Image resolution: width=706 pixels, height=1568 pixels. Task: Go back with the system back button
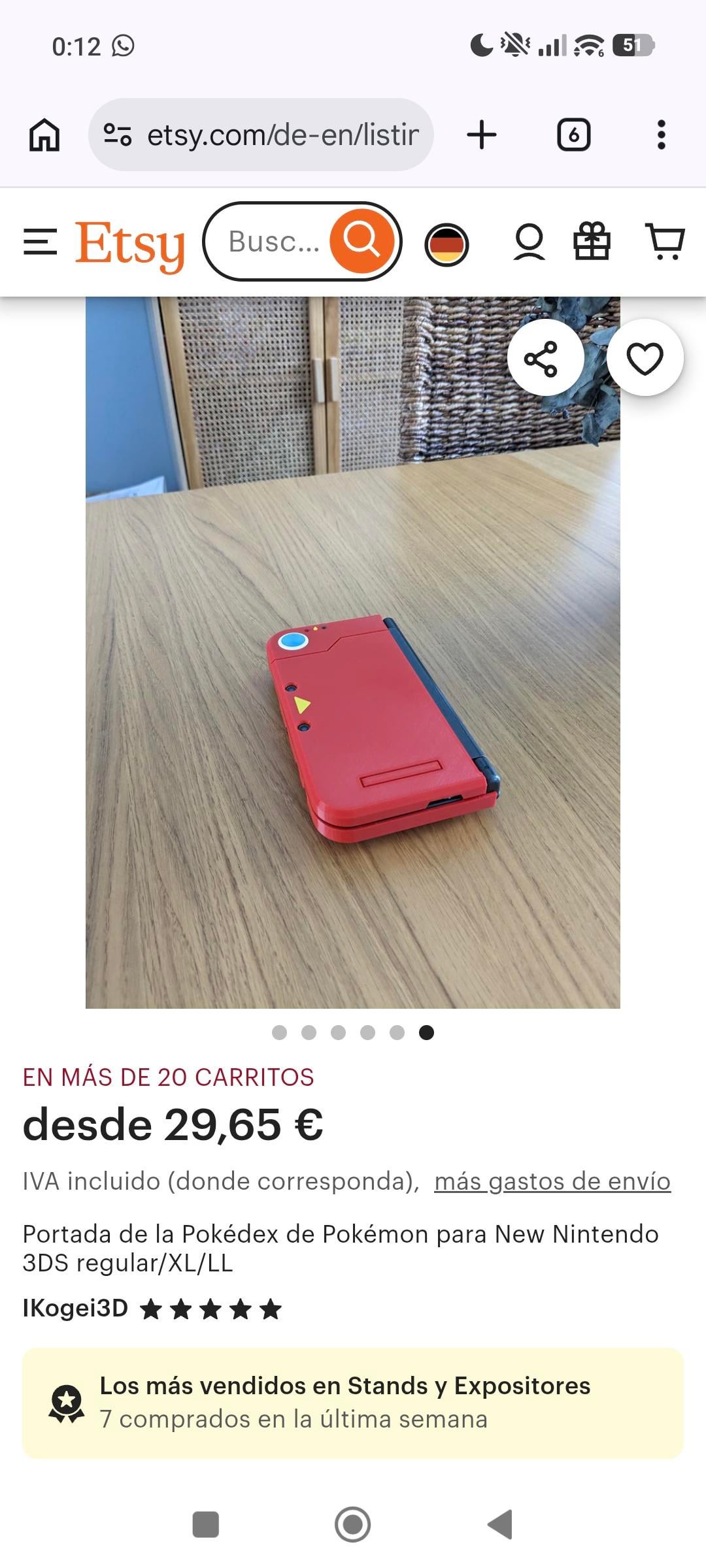[500, 1524]
